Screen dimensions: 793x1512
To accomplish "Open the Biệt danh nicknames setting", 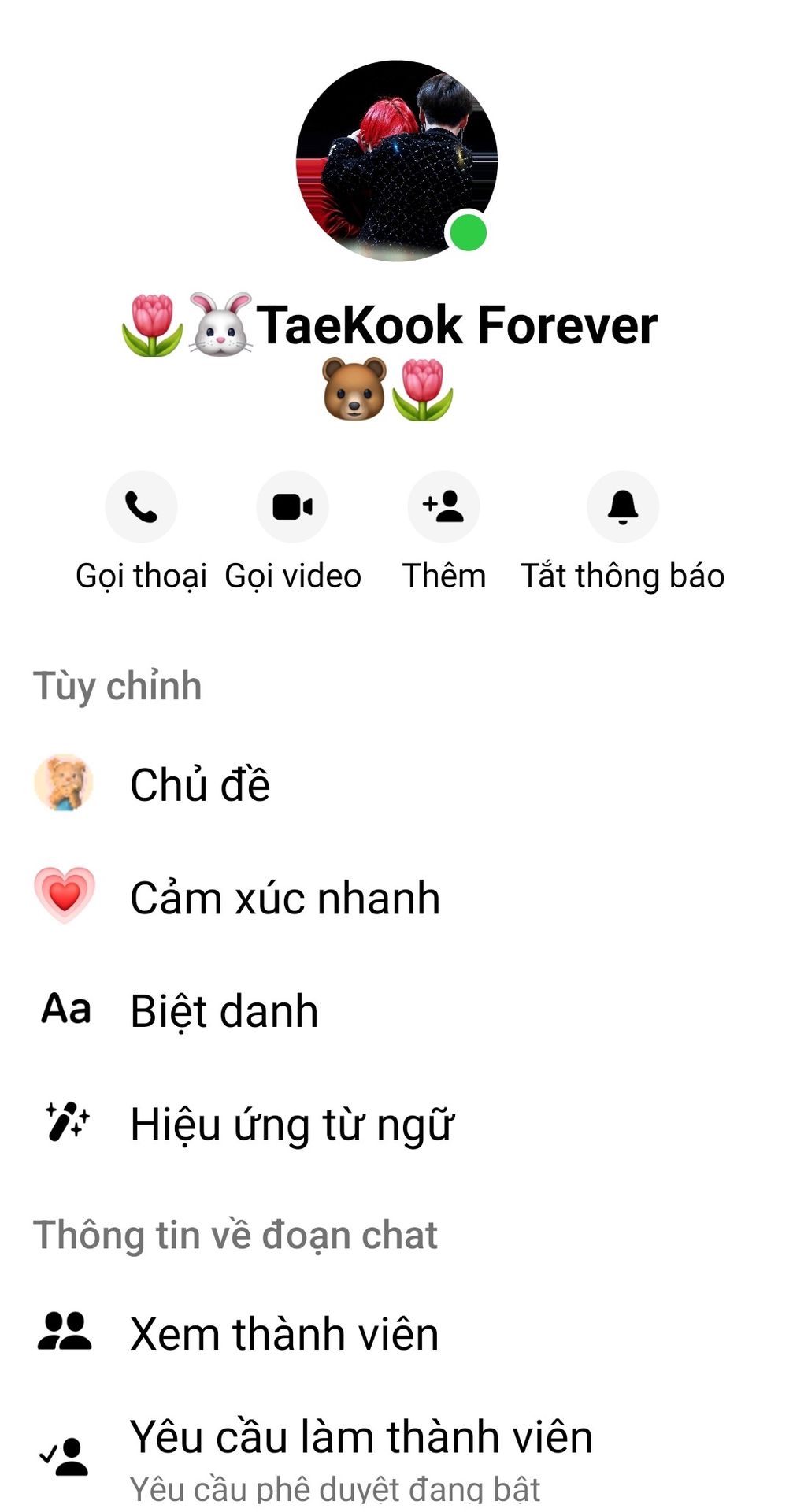I will pos(224,1011).
